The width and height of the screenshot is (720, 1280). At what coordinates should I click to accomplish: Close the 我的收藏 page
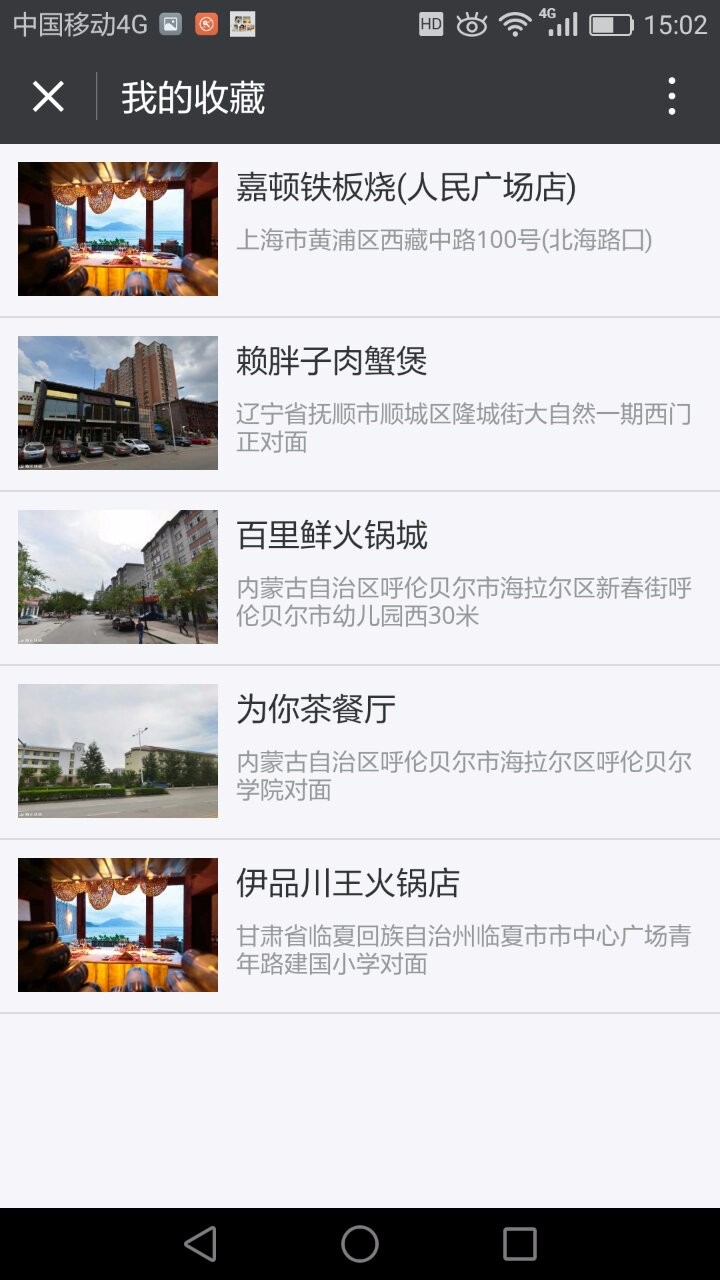click(x=48, y=97)
